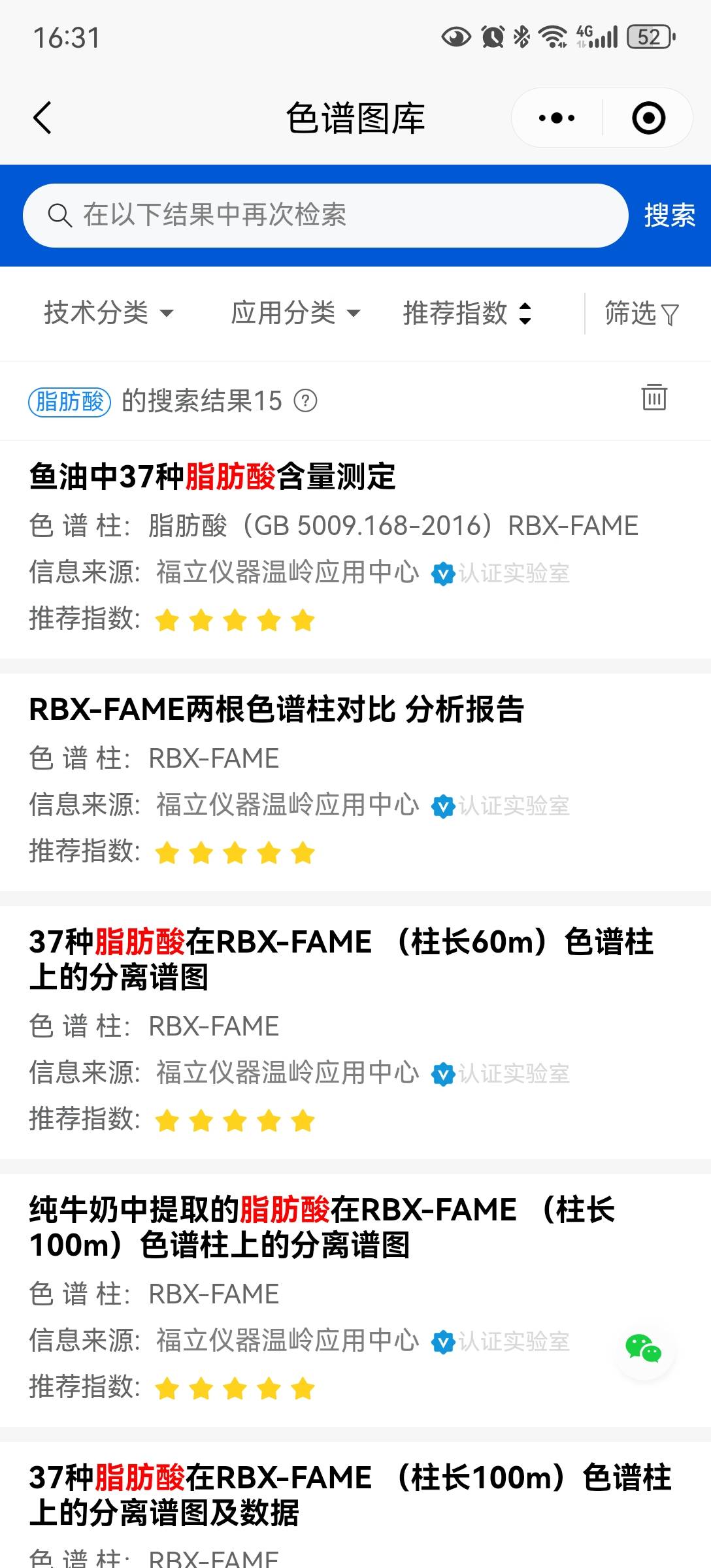The width and height of the screenshot is (711, 1568).
Task: Clear search with the trash bin icon
Action: point(653,397)
